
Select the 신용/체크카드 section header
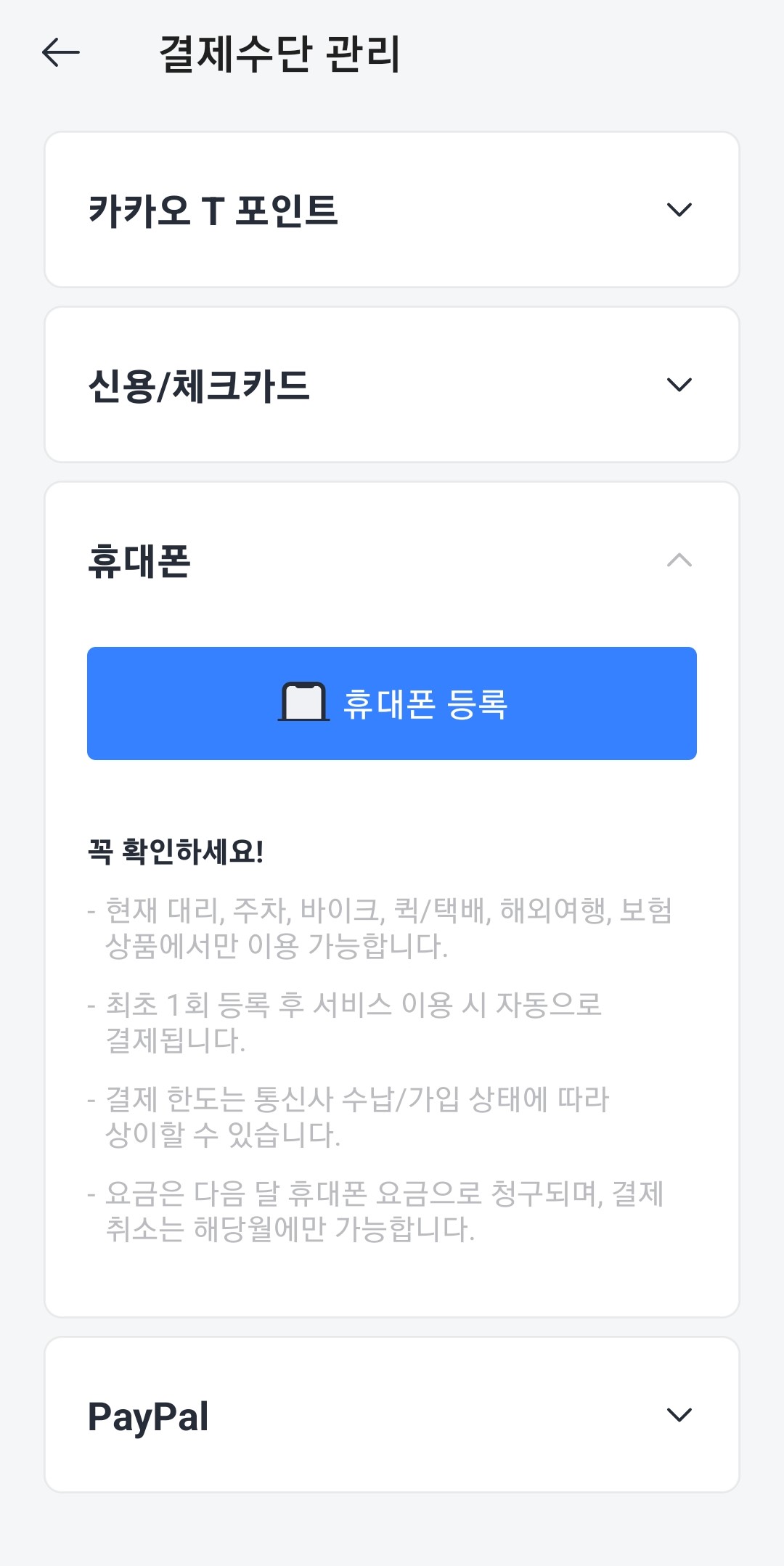(196, 386)
